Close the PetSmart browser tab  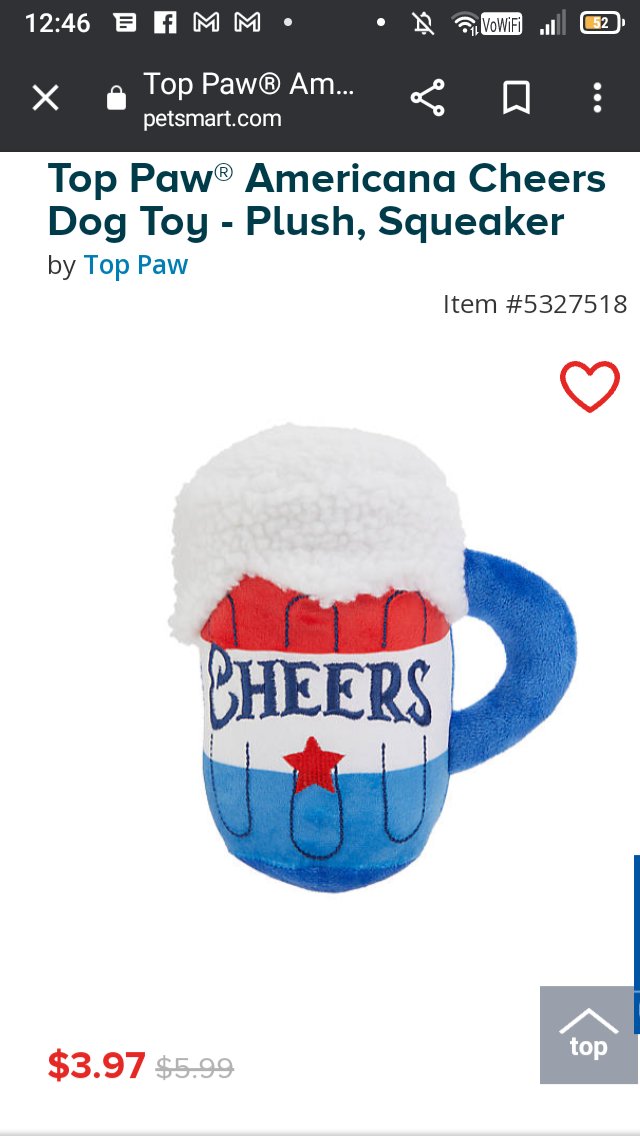[x=45, y=98]
